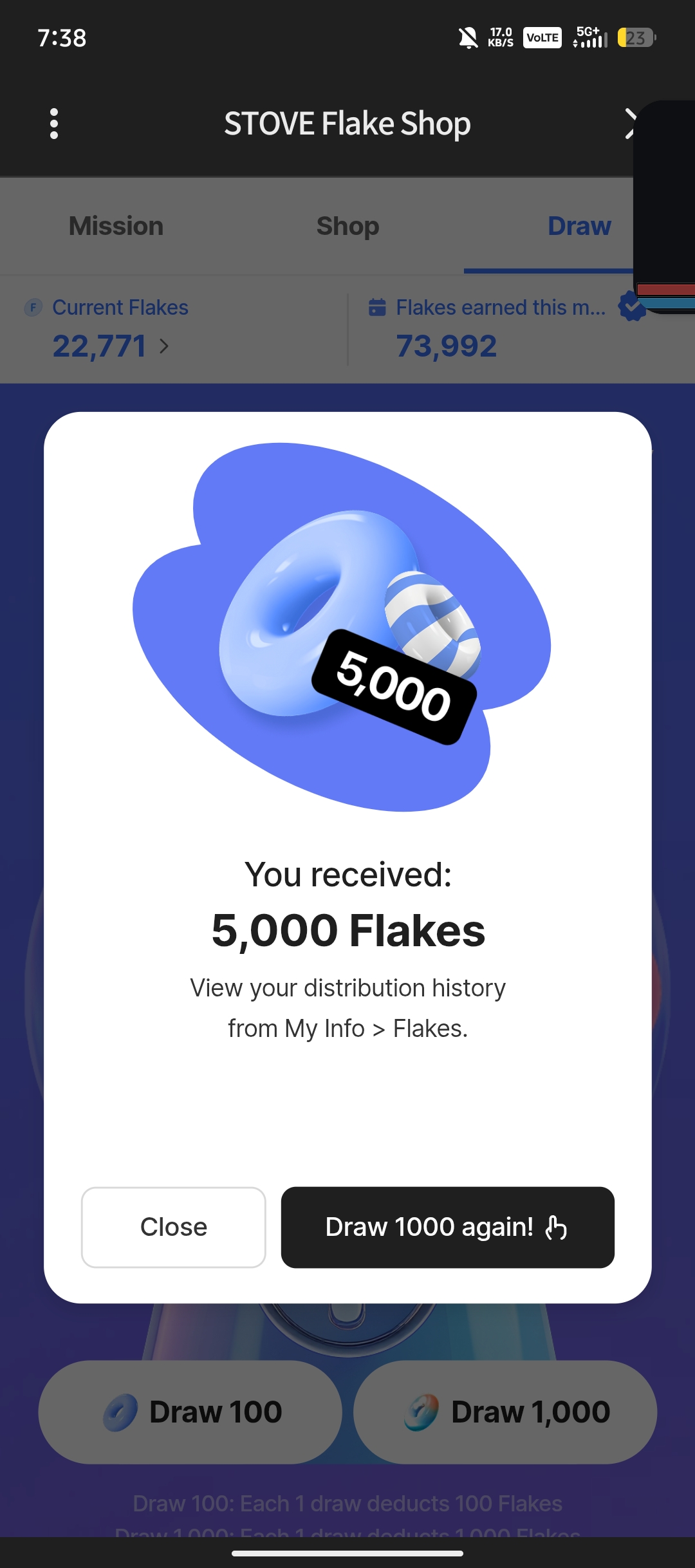Open Current Flakes balance details

click(x=111, y=346)
